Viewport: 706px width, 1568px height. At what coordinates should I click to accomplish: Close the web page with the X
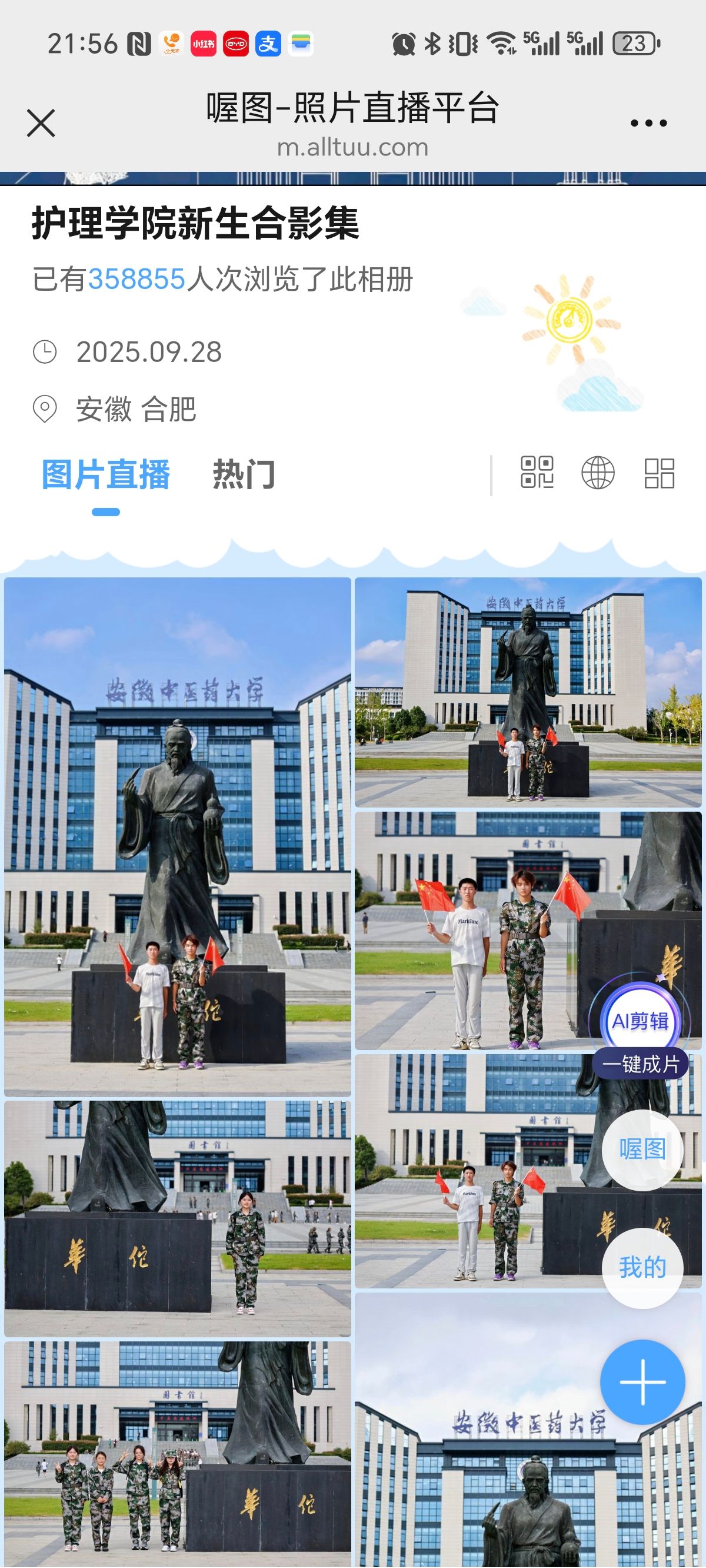pos(41,123)
